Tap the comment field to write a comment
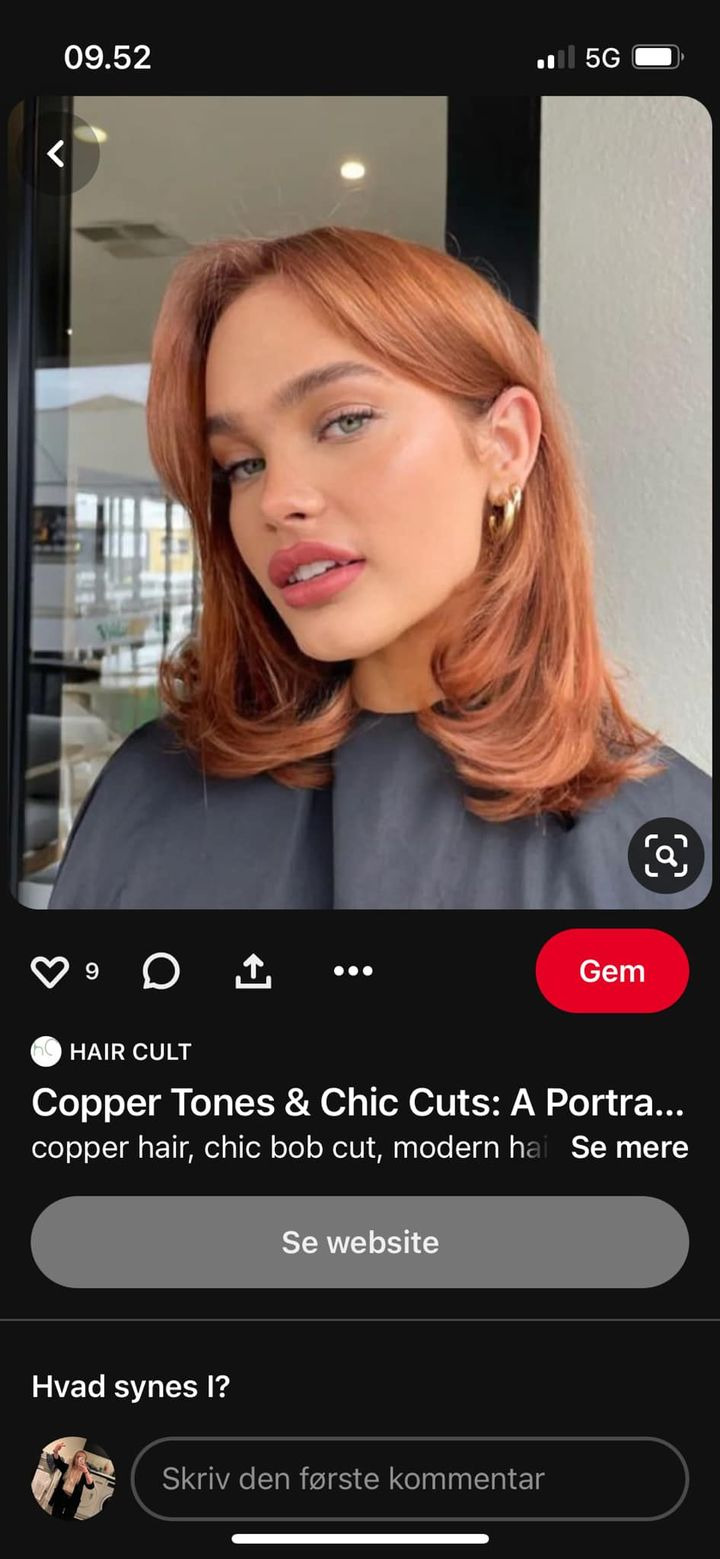Screen dimensions: 720x1559 pos(410,1478)
